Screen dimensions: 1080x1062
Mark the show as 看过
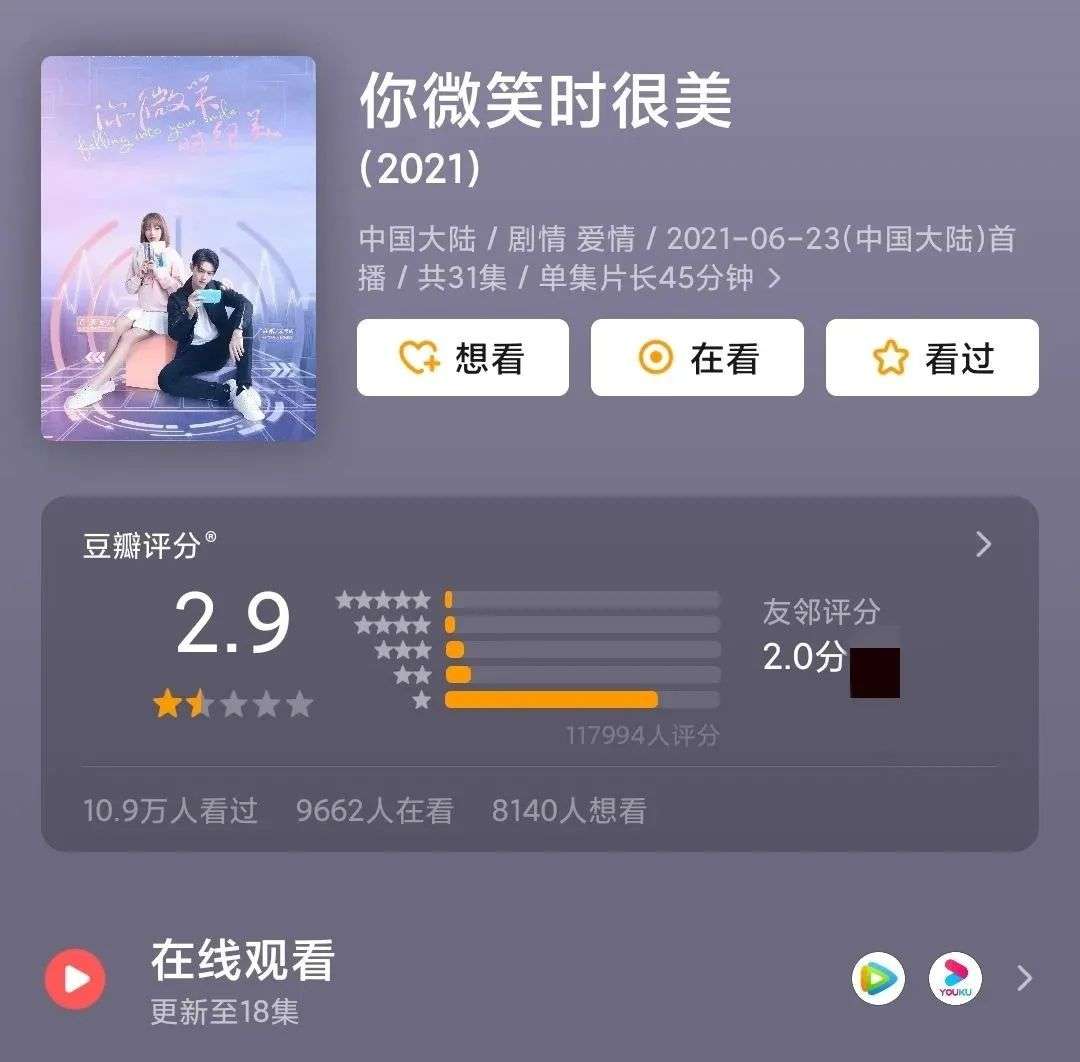[x=932, y=358]
